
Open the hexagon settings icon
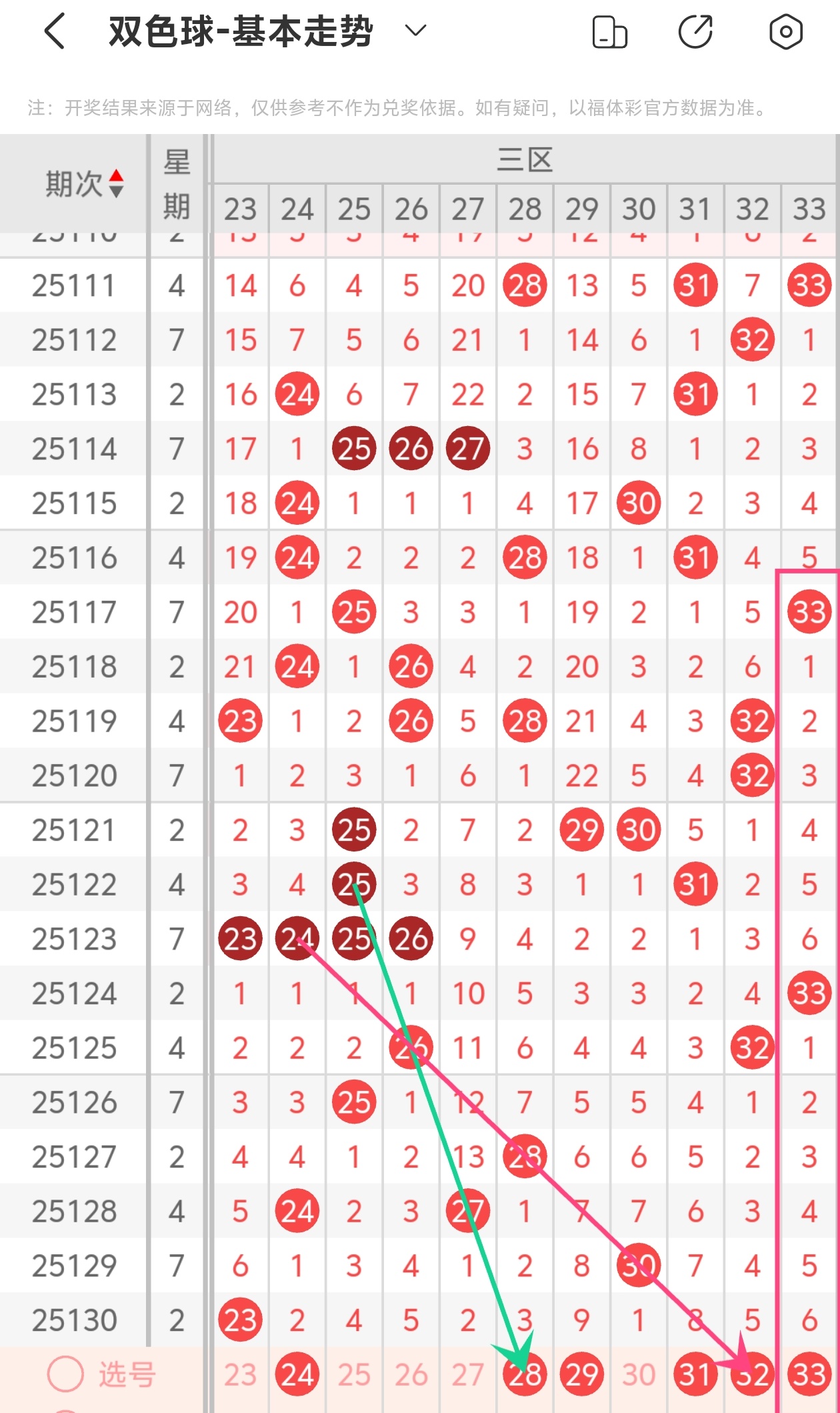pyautogui.click(x=785, y=31)
